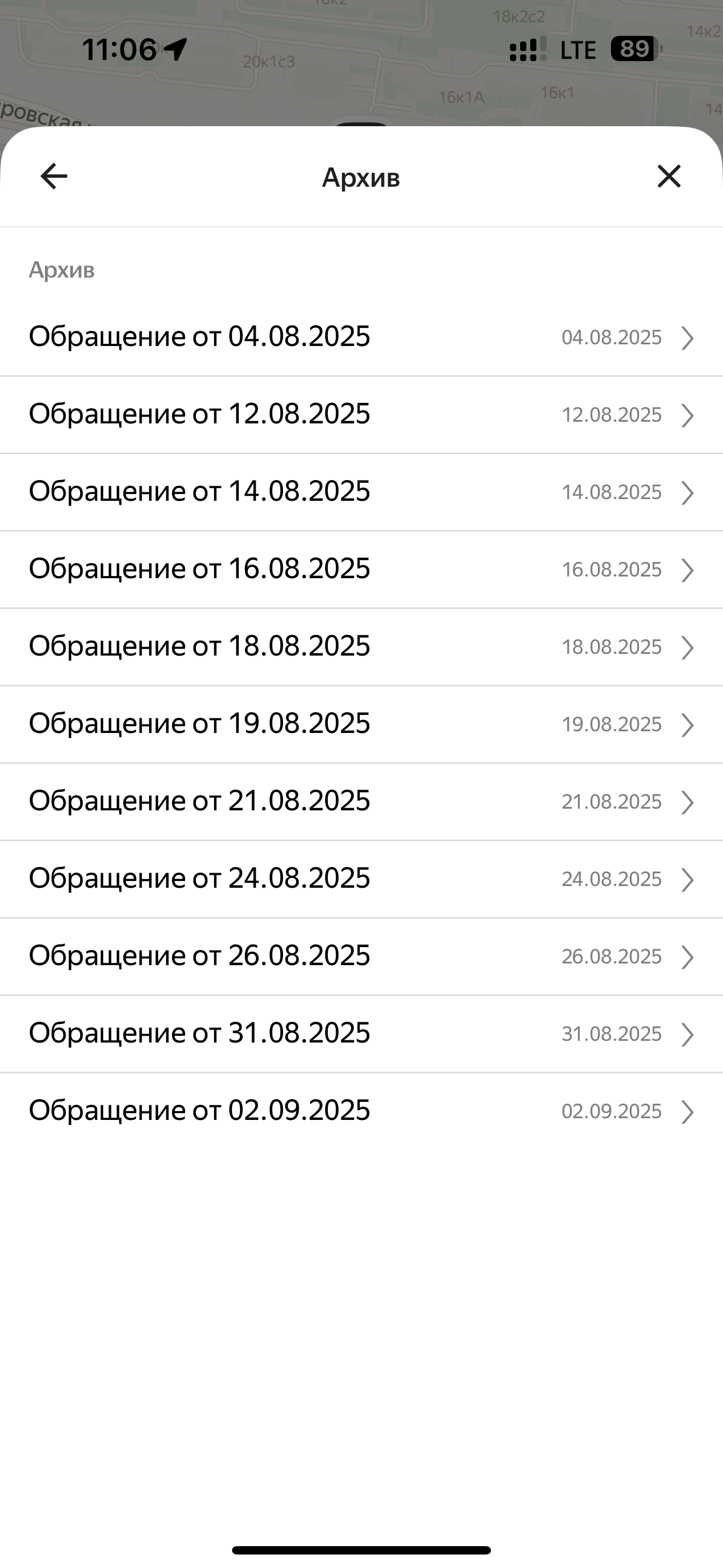Open Обращение от 02.09.2025

click(361, 1110)
